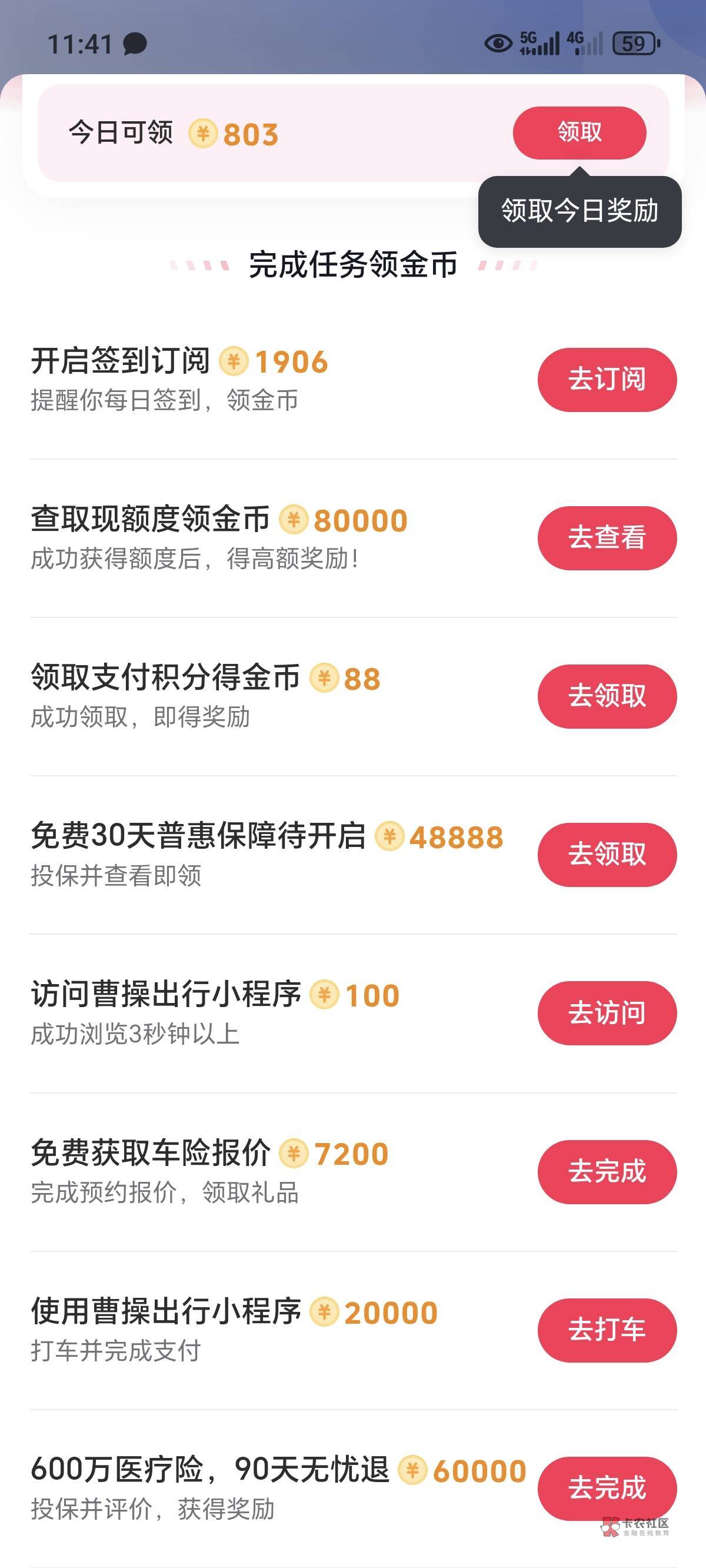The image size is (706, 1568).
Task: Tap 去访问 to visit 曹操出行小程序
Action: (607, 1013)
